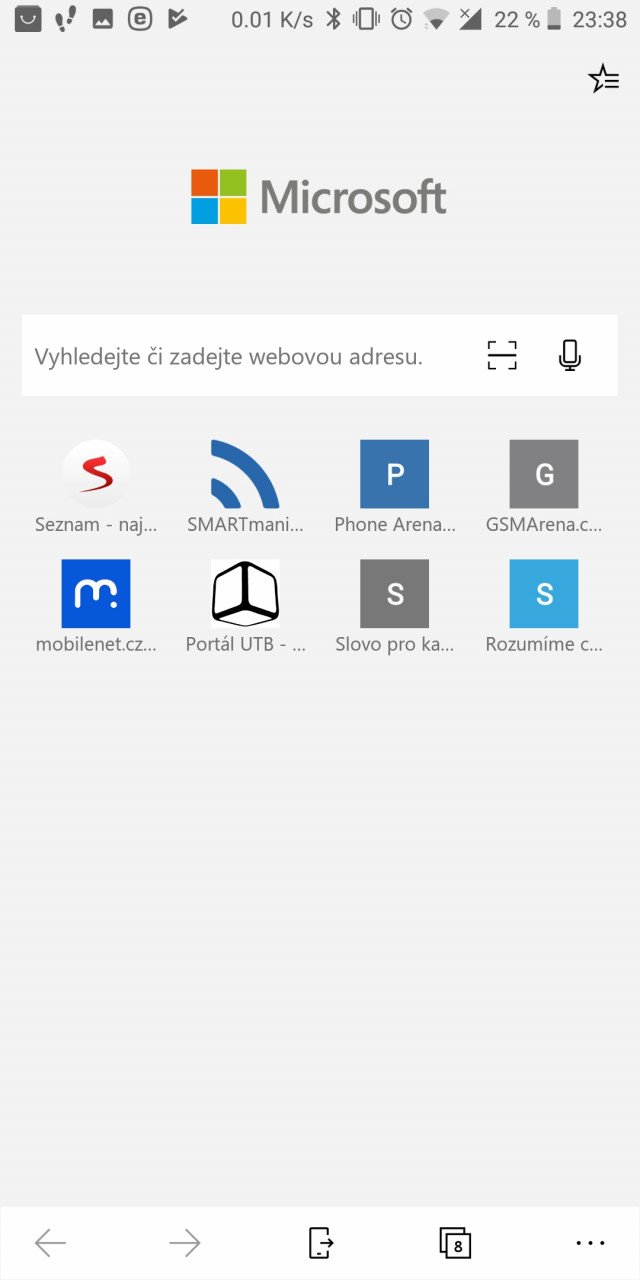Image resolution: width=640 pixels, height=1280 pixels.
Task: Open the favorites hub star icon
Action: pos(603,78)
